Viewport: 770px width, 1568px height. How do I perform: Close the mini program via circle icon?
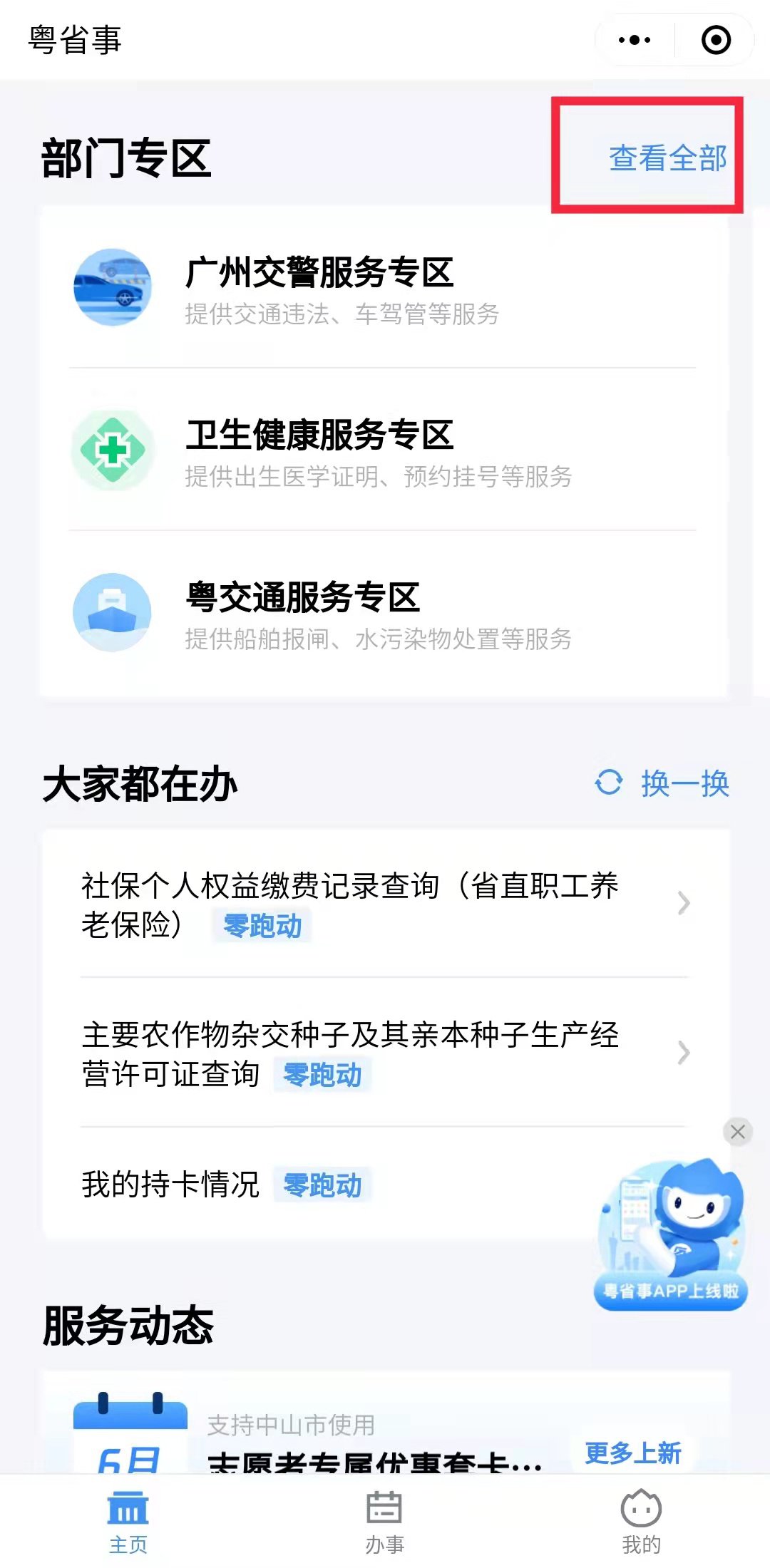(716, 40)
